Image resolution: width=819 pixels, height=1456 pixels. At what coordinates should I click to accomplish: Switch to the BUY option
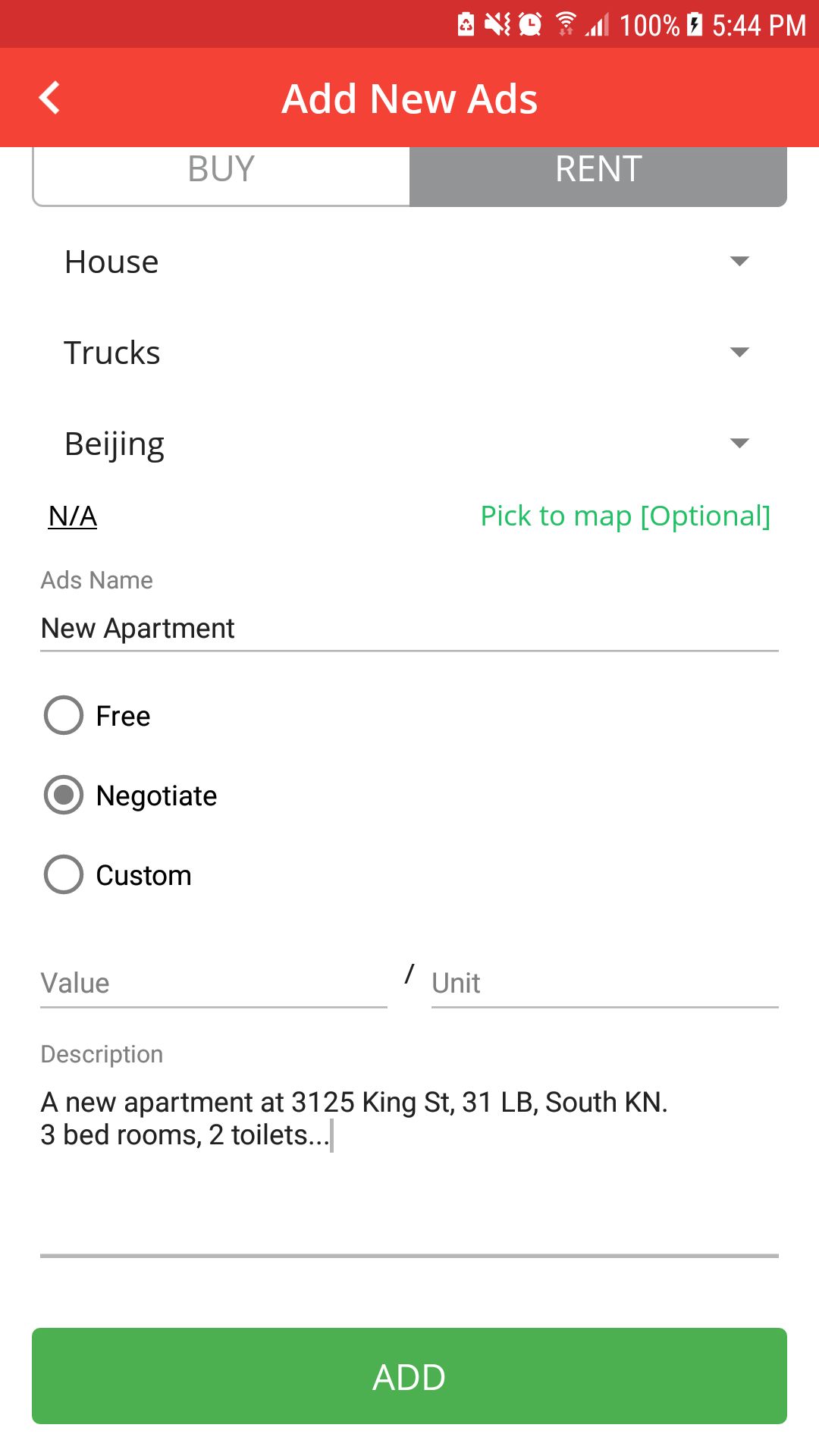coord(221,170)
